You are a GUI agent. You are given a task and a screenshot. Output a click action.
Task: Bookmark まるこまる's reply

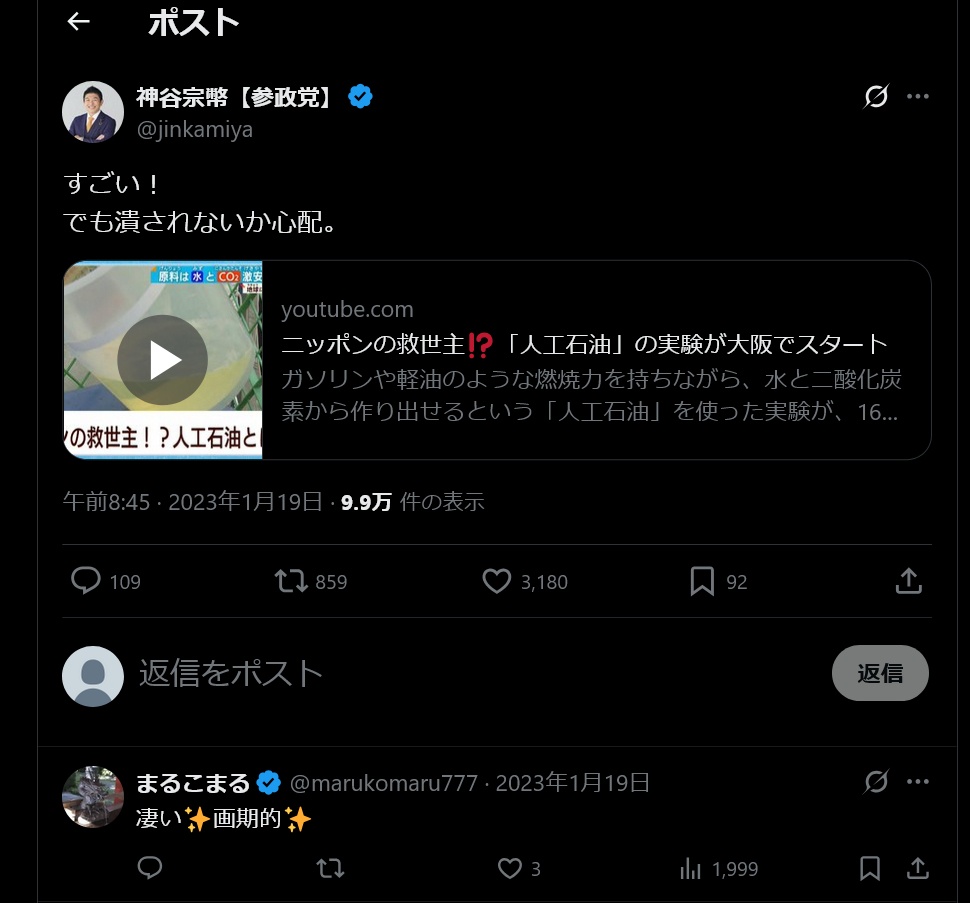coord(870,868)
